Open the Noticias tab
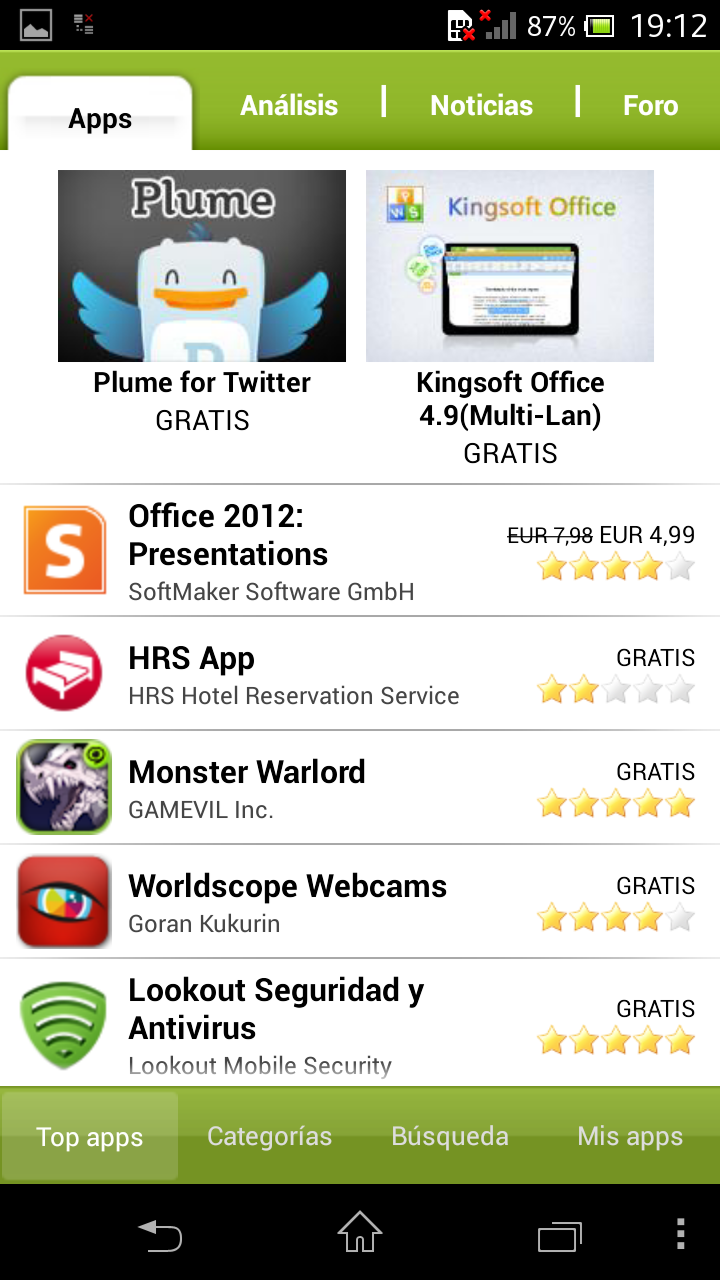This screenshot has height=1280, width=720. (481, 105)
